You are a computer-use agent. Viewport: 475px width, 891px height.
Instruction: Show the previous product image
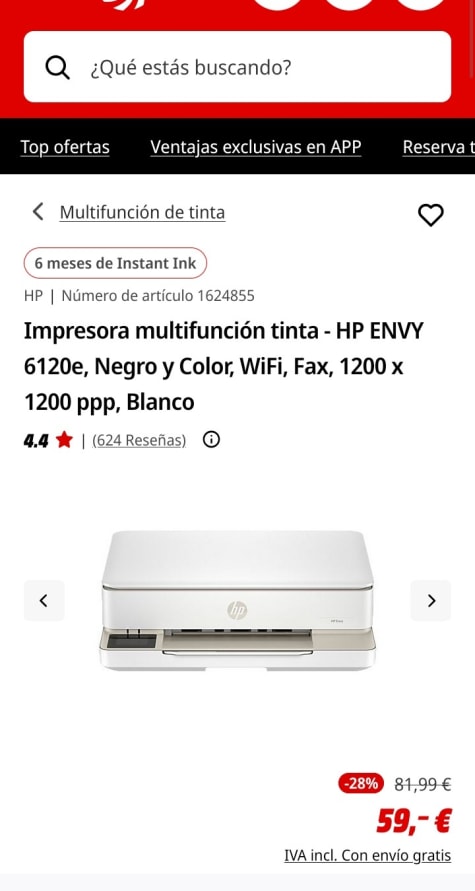click(44, 601)
